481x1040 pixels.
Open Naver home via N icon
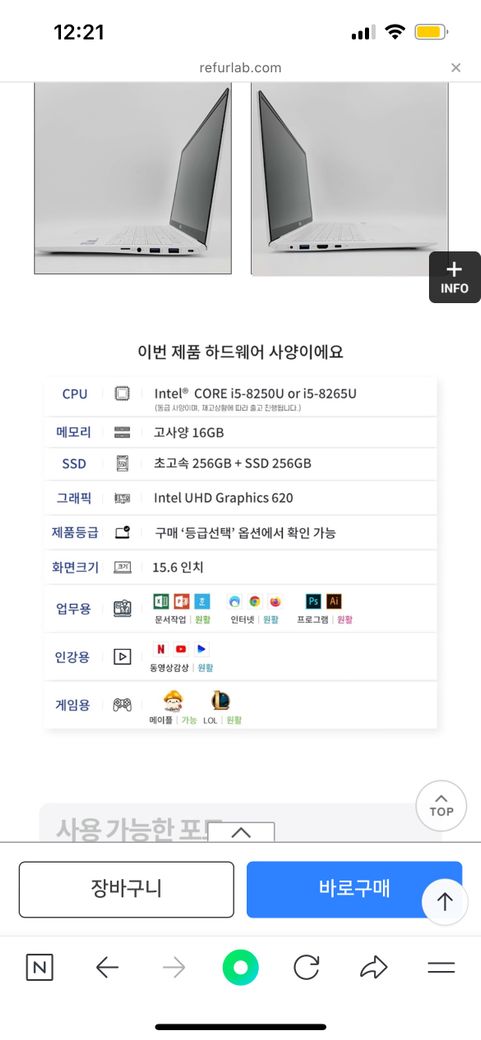tap(39, 968)
